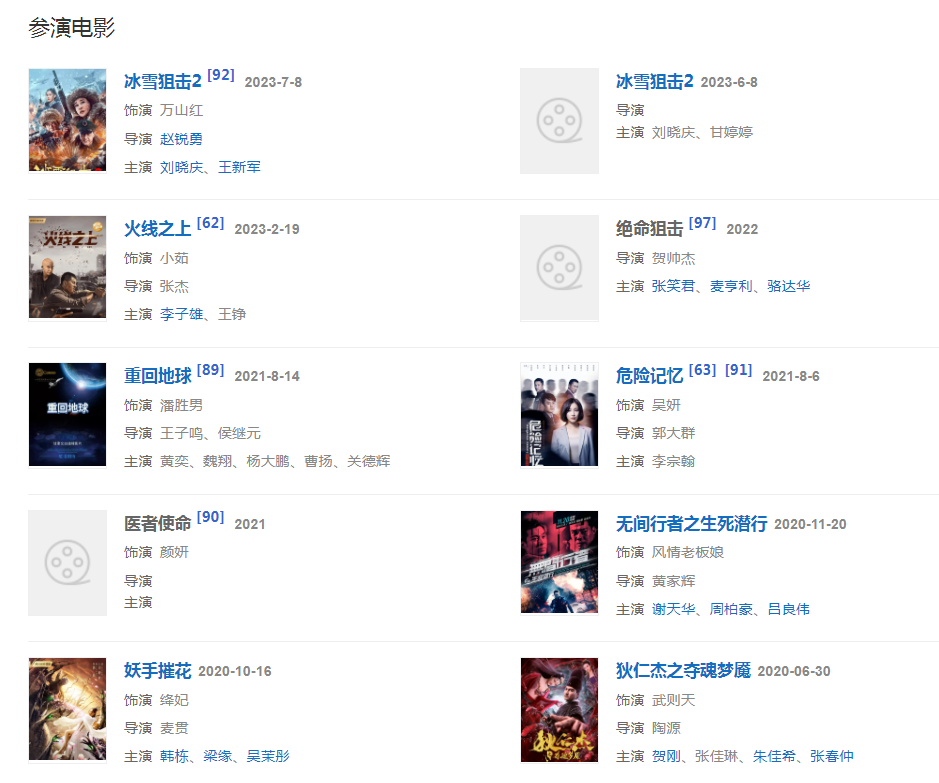Open actor 朱佳希's page
Viewport: 939px width, 783px height.
coord(774,756)
